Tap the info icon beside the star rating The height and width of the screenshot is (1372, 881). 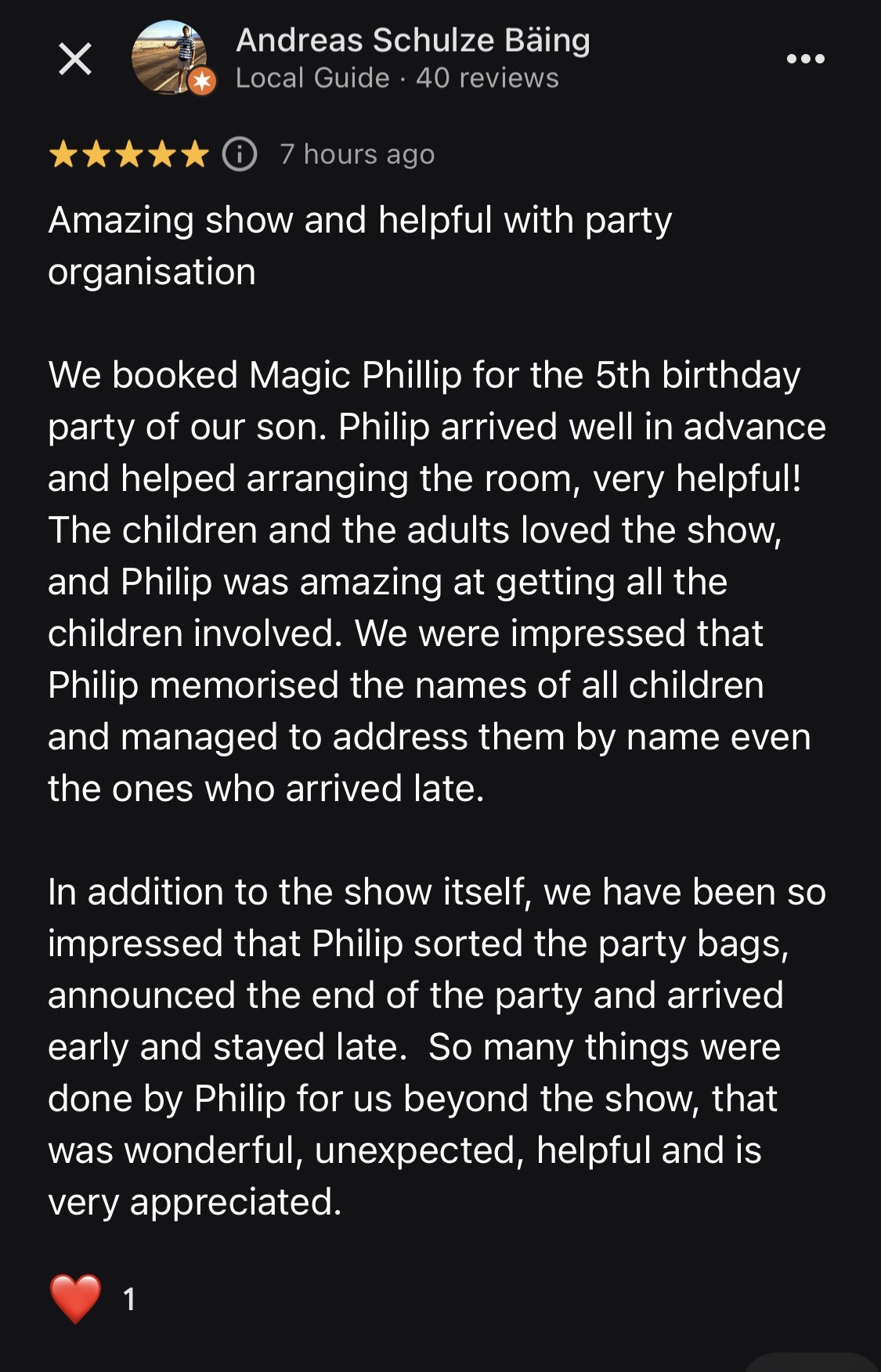(240, 154)
